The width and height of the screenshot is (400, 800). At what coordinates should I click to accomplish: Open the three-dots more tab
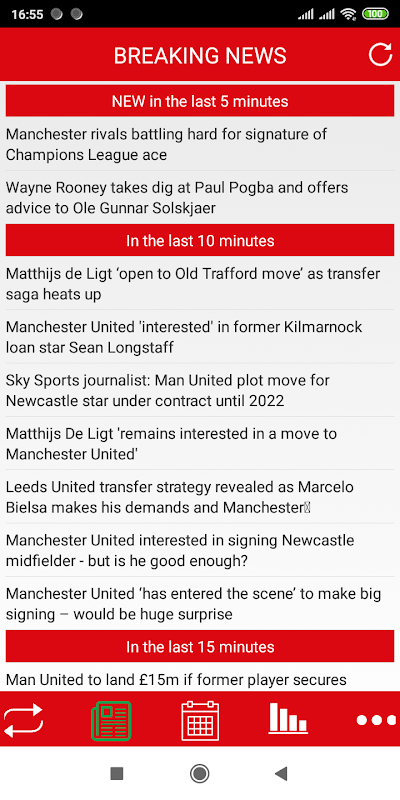coord(376,720)
